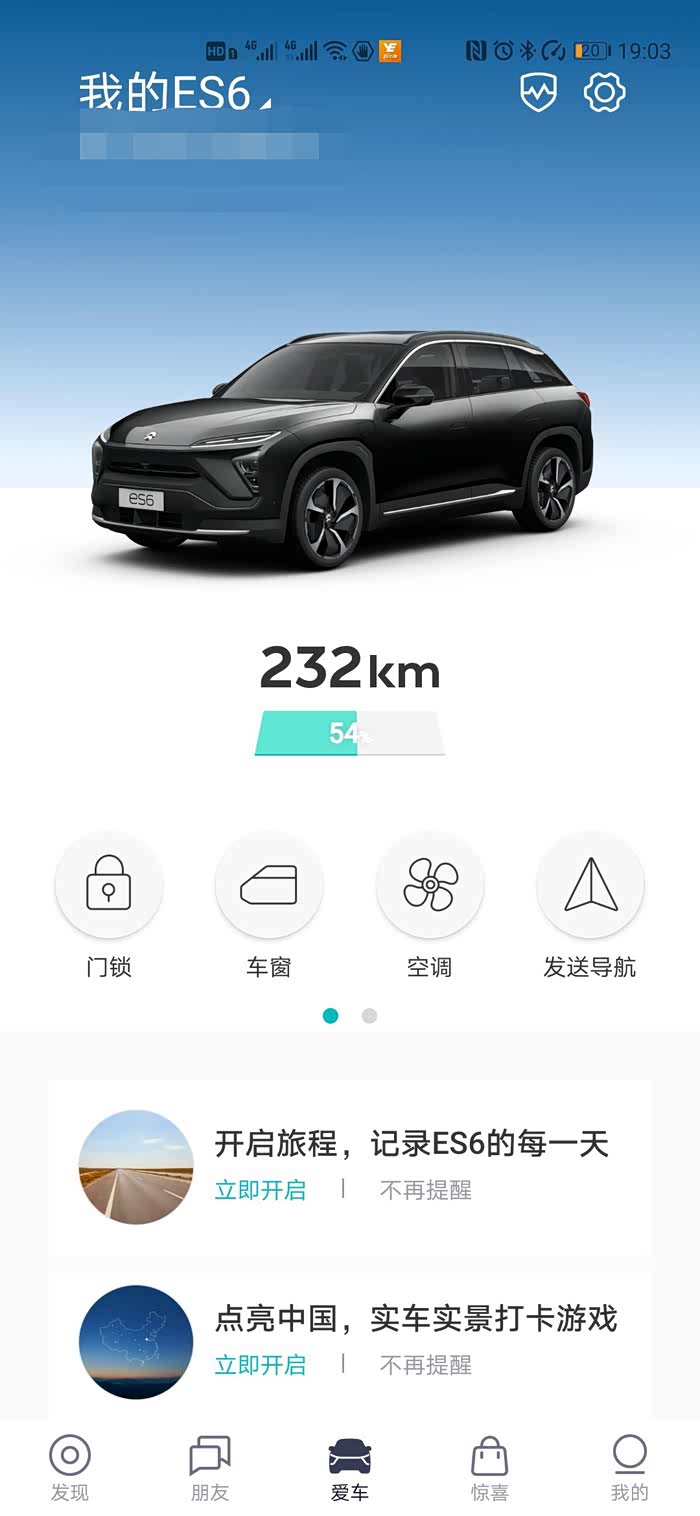Select the 爱车 tab
This screenshot has height=1516, width=700.
pyautogui.click(x=350, y=1468)
